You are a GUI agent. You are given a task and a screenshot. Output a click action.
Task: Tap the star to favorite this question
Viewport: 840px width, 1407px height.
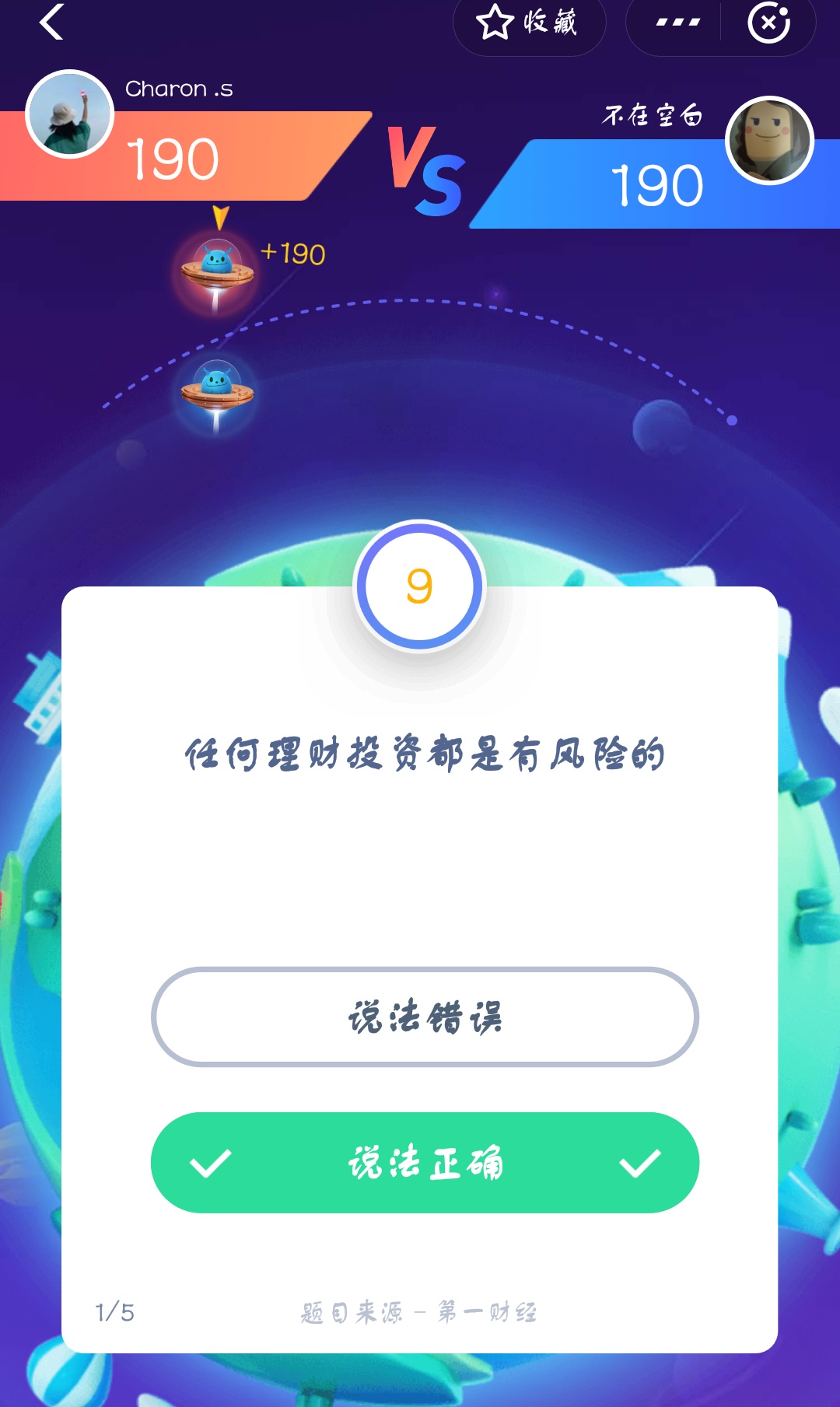[x=495, y=23]
